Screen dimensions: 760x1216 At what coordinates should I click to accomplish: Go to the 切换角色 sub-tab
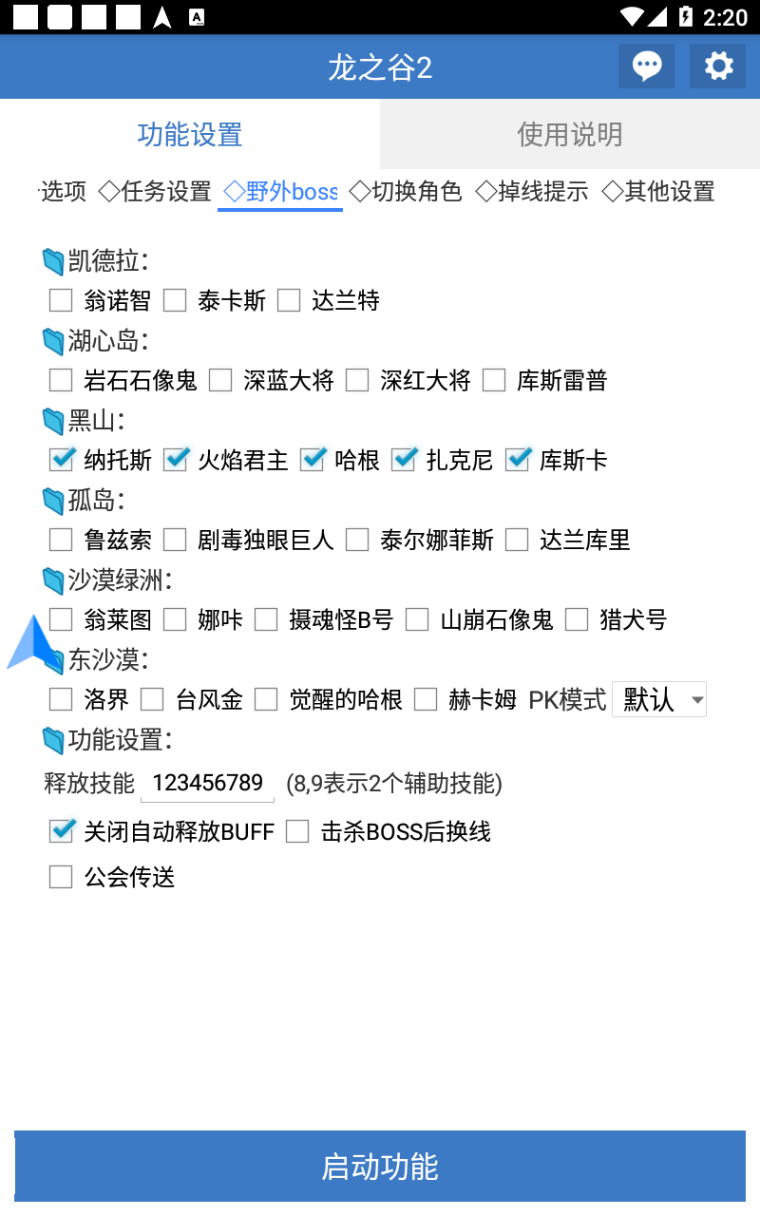405,191
